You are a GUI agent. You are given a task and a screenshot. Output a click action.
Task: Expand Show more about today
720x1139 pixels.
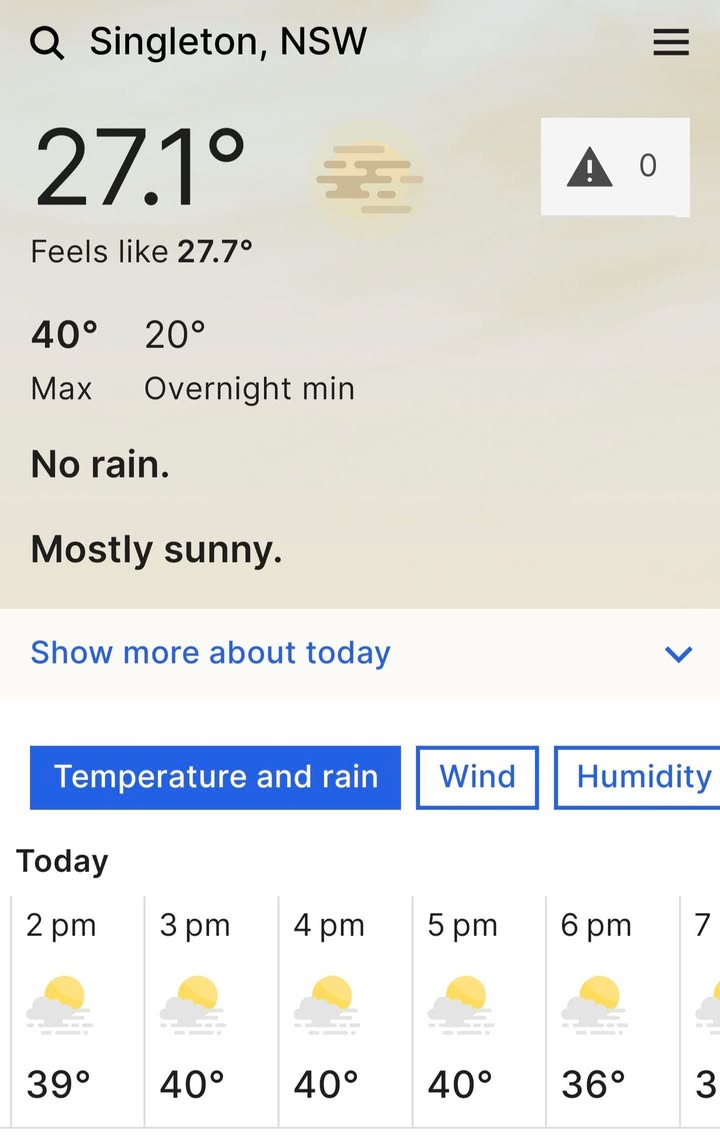click(360, 653)
